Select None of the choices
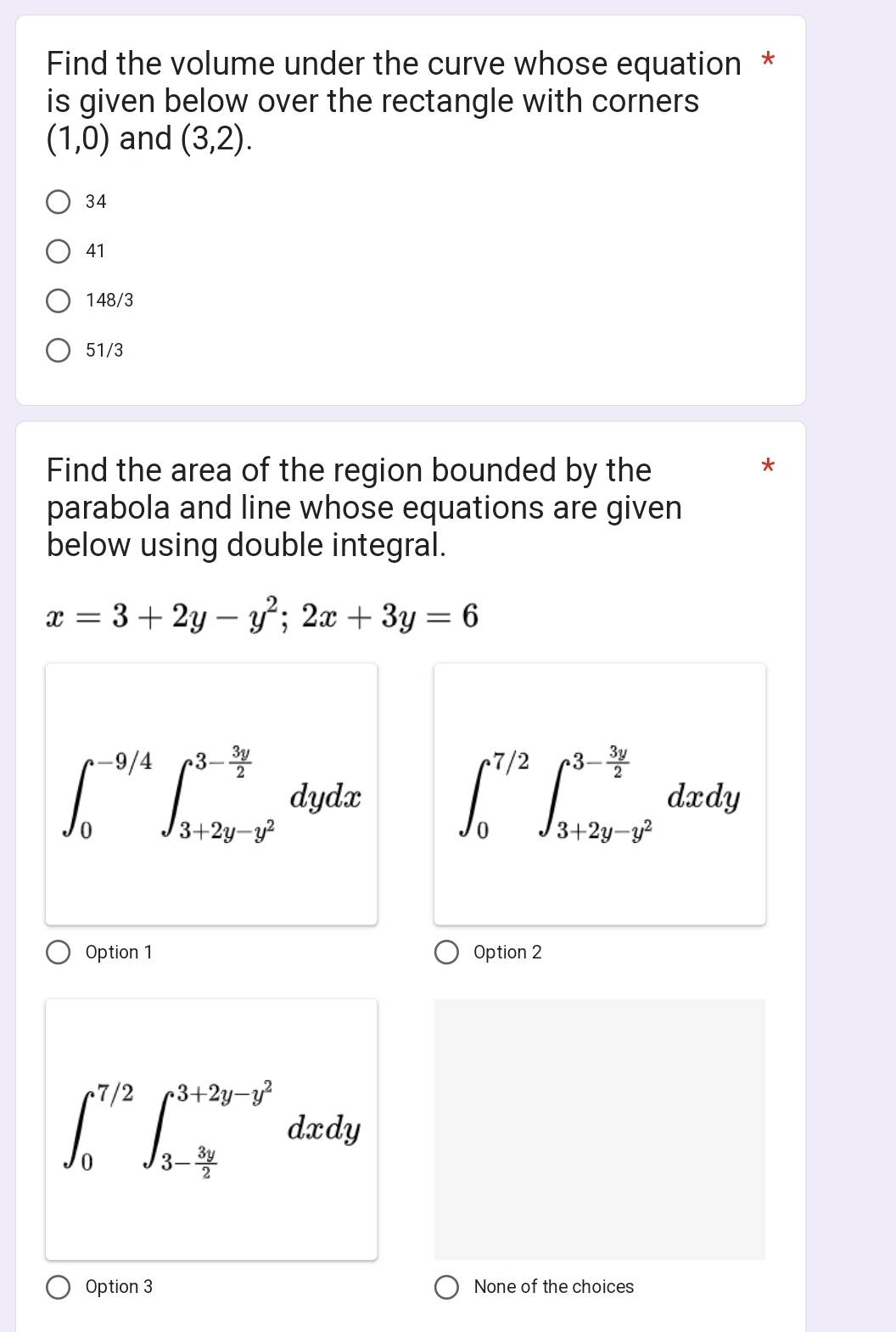 pyautogui.click(x=448, y=1287)
